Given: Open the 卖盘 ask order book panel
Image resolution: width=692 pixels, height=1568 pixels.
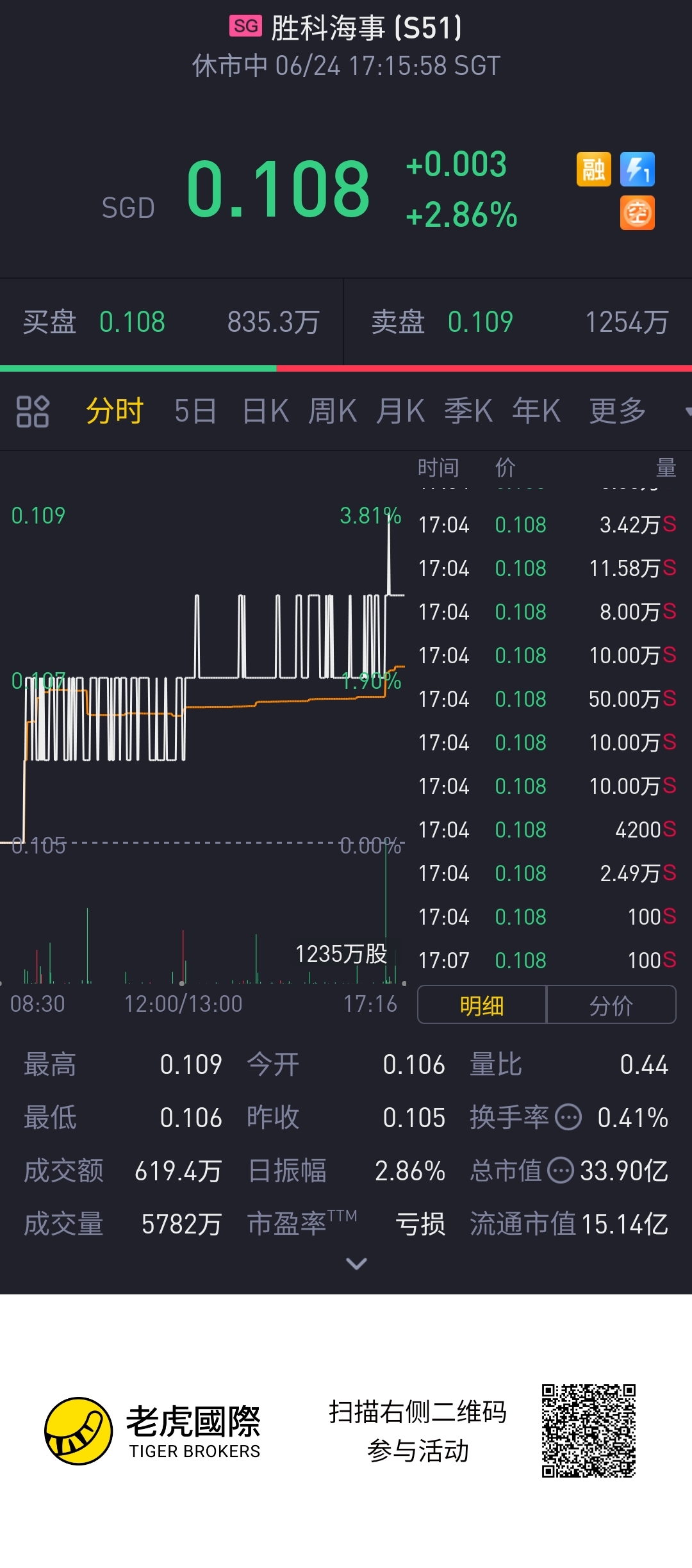Looking at the screenshot, I should tap(519, 322).
